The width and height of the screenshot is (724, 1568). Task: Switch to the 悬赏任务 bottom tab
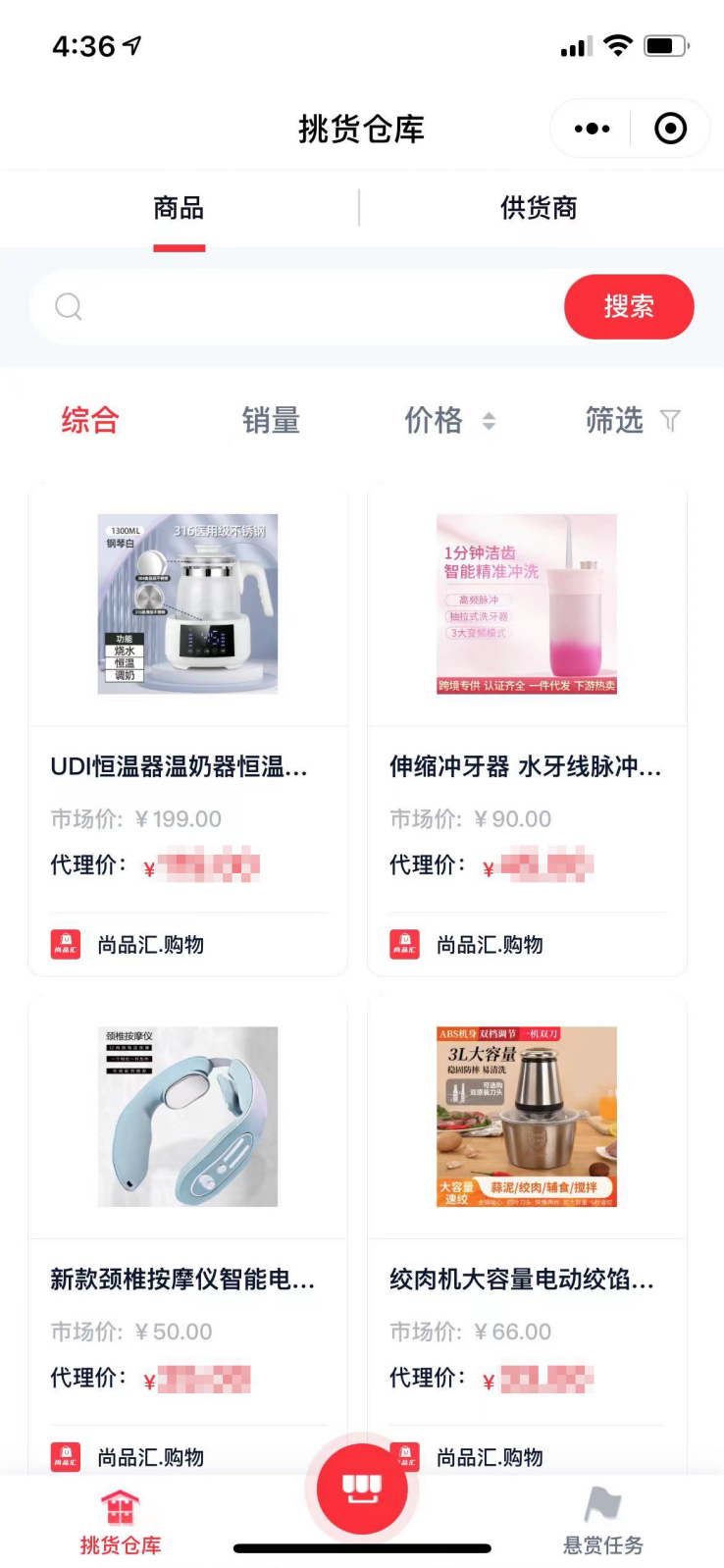(603, 1522)
